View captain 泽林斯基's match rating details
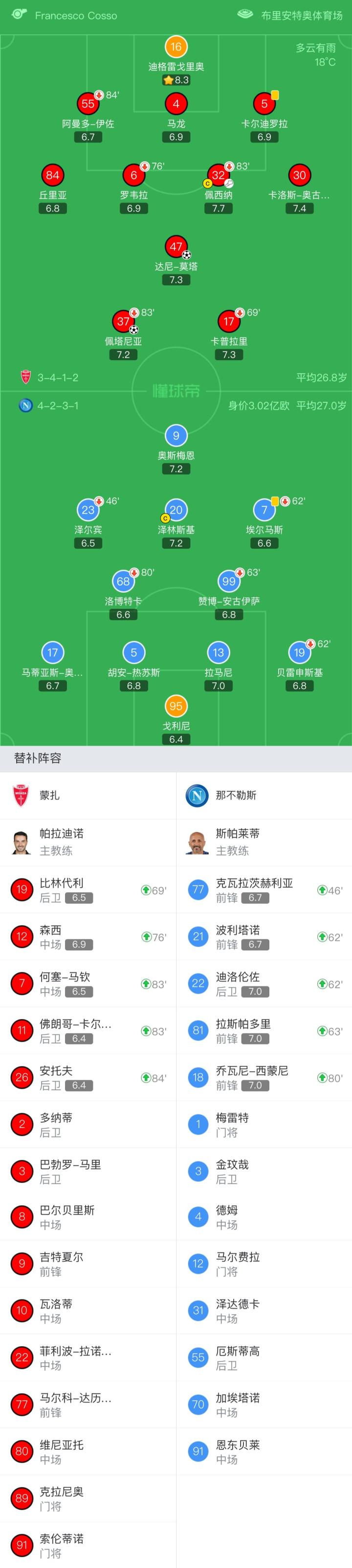This screenshot has width=352, height=1568. [x=176, y=523]
